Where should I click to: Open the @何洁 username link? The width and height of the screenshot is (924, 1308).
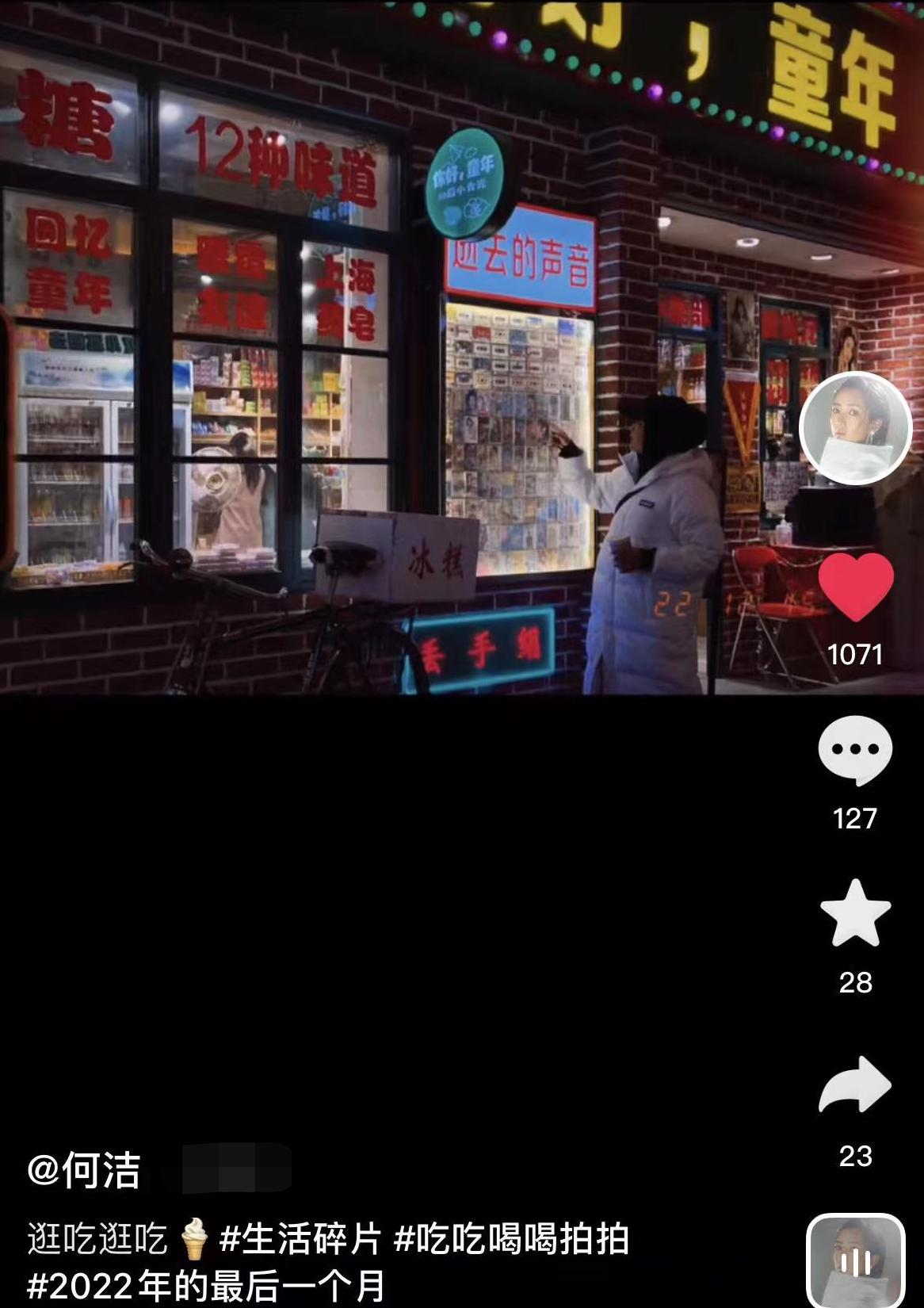point(84,1170)
